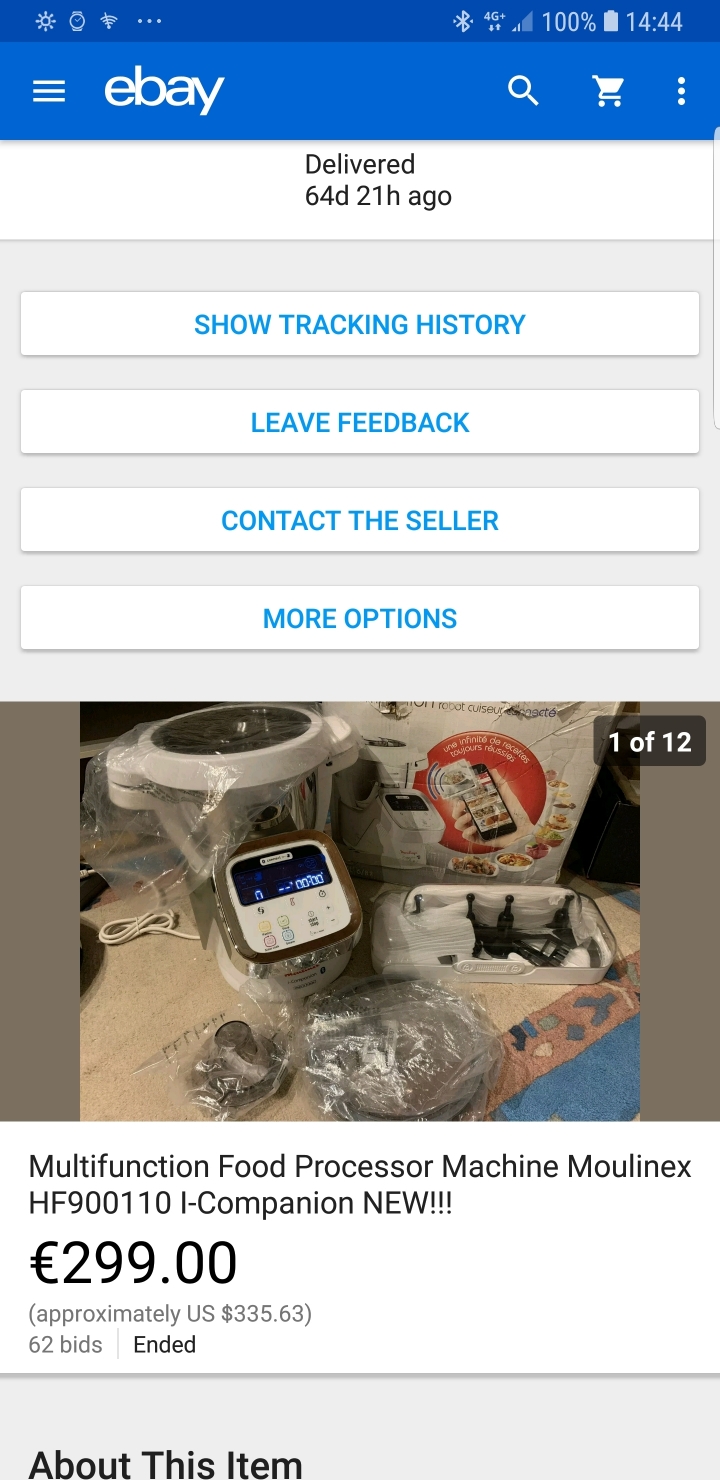
Task: Contact the seller
Action: (360, 520)
